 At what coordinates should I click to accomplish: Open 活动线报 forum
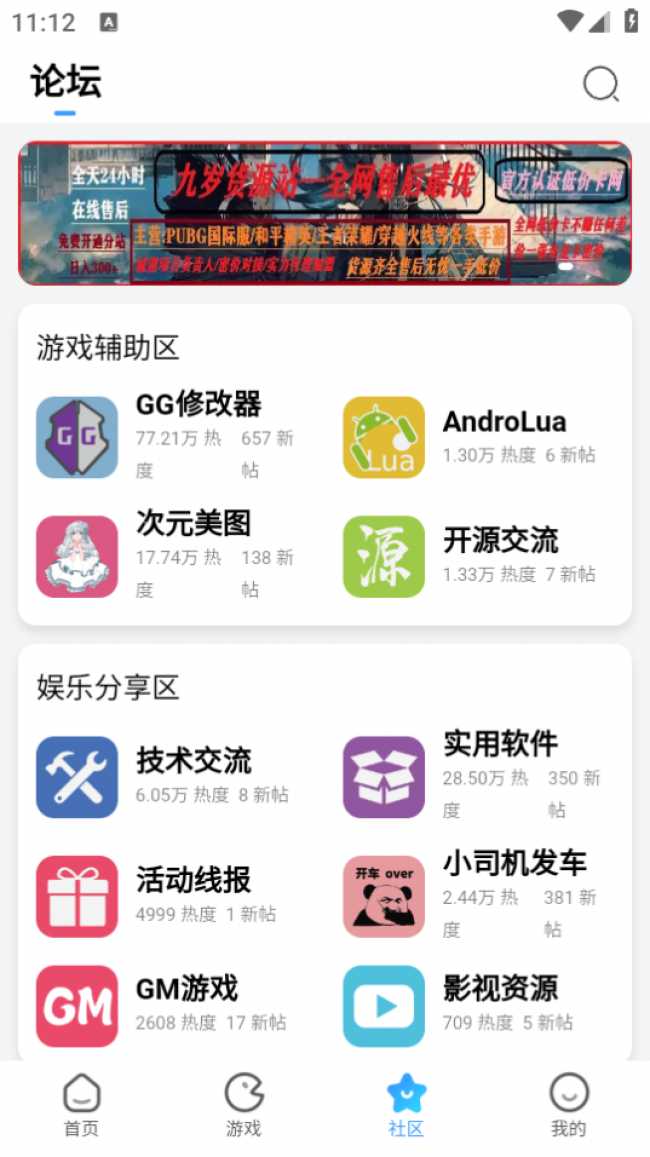click(170, 896)
